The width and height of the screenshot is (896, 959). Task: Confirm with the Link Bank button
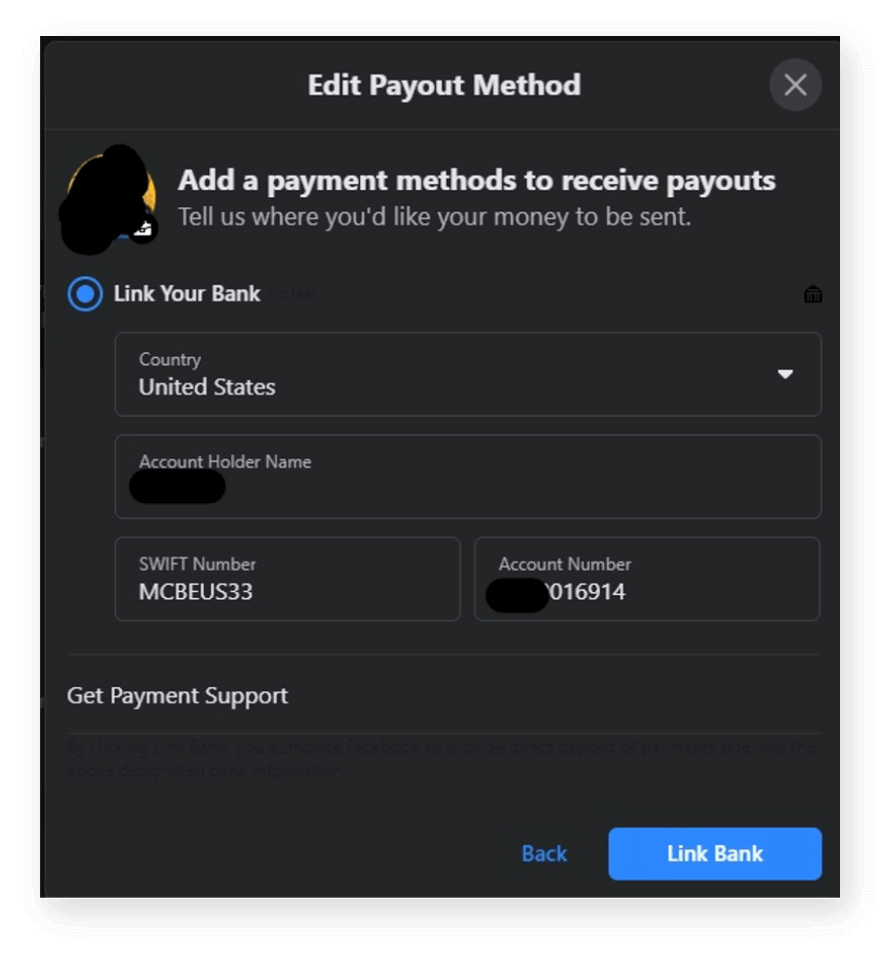[714, 854]
